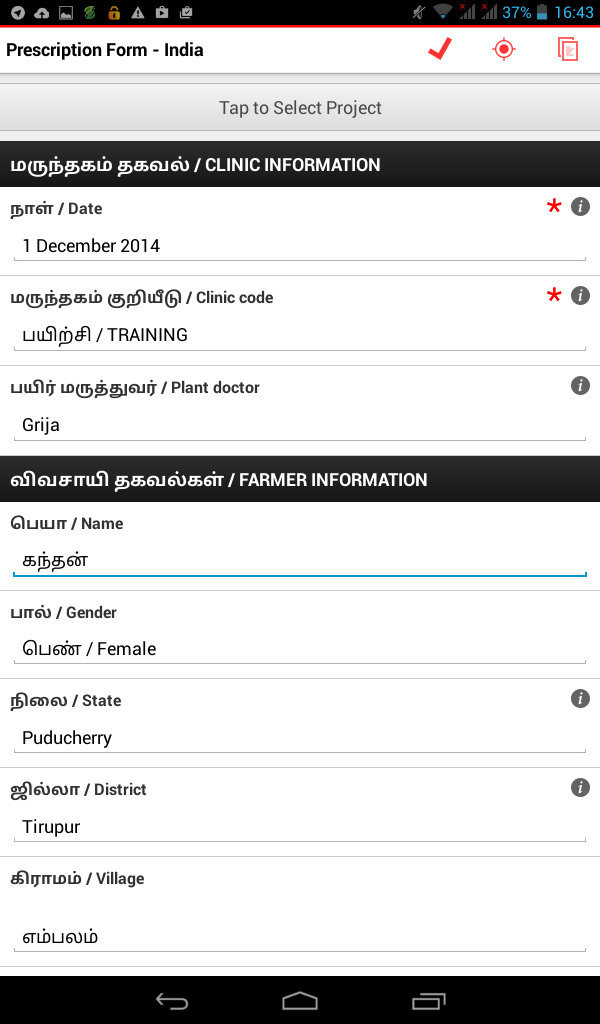Go to the home screen

pos(300,1000)
